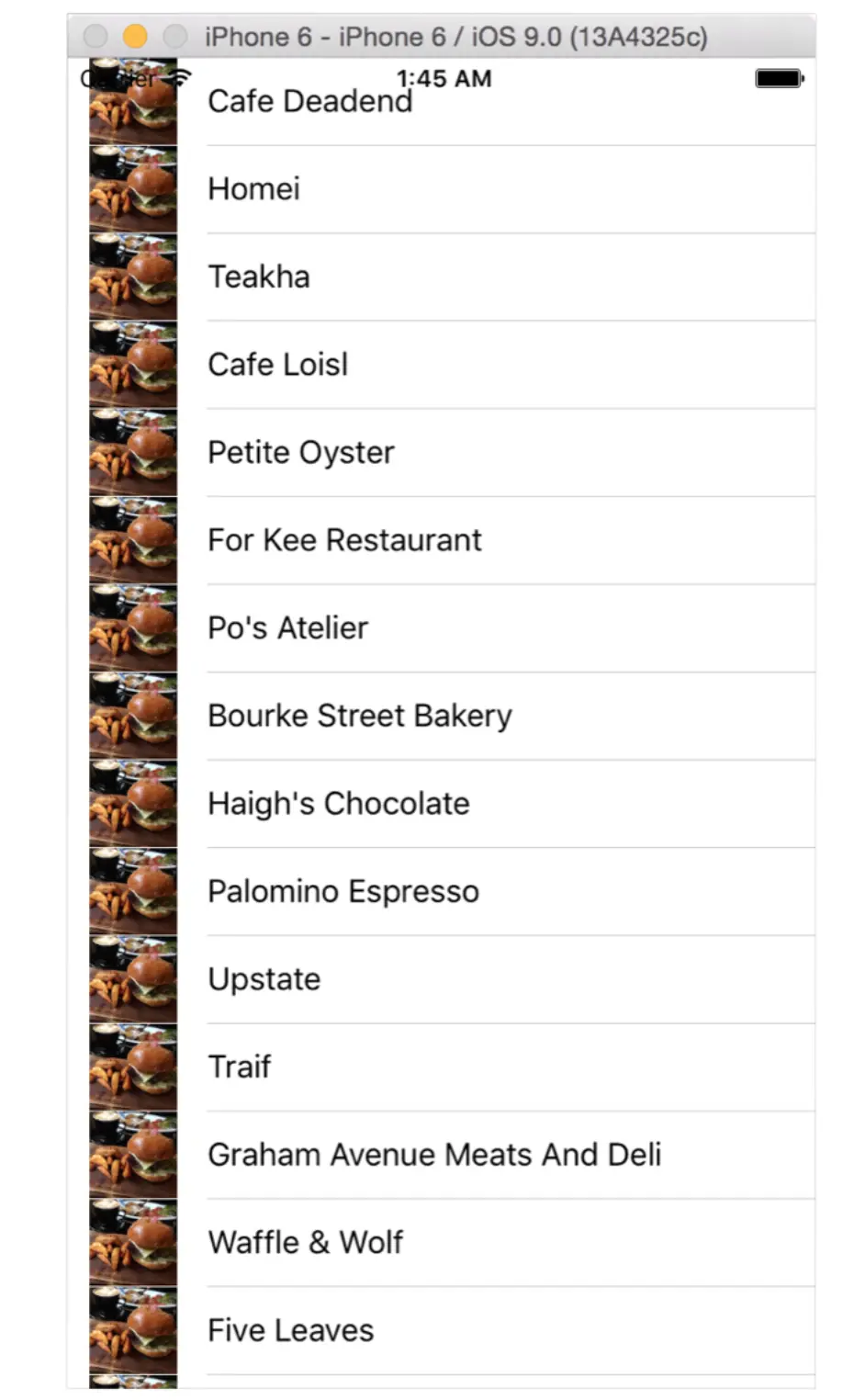Open the Five Leaves row
The height and width of the screenshot is (1400, 865).
point(441,1330)
